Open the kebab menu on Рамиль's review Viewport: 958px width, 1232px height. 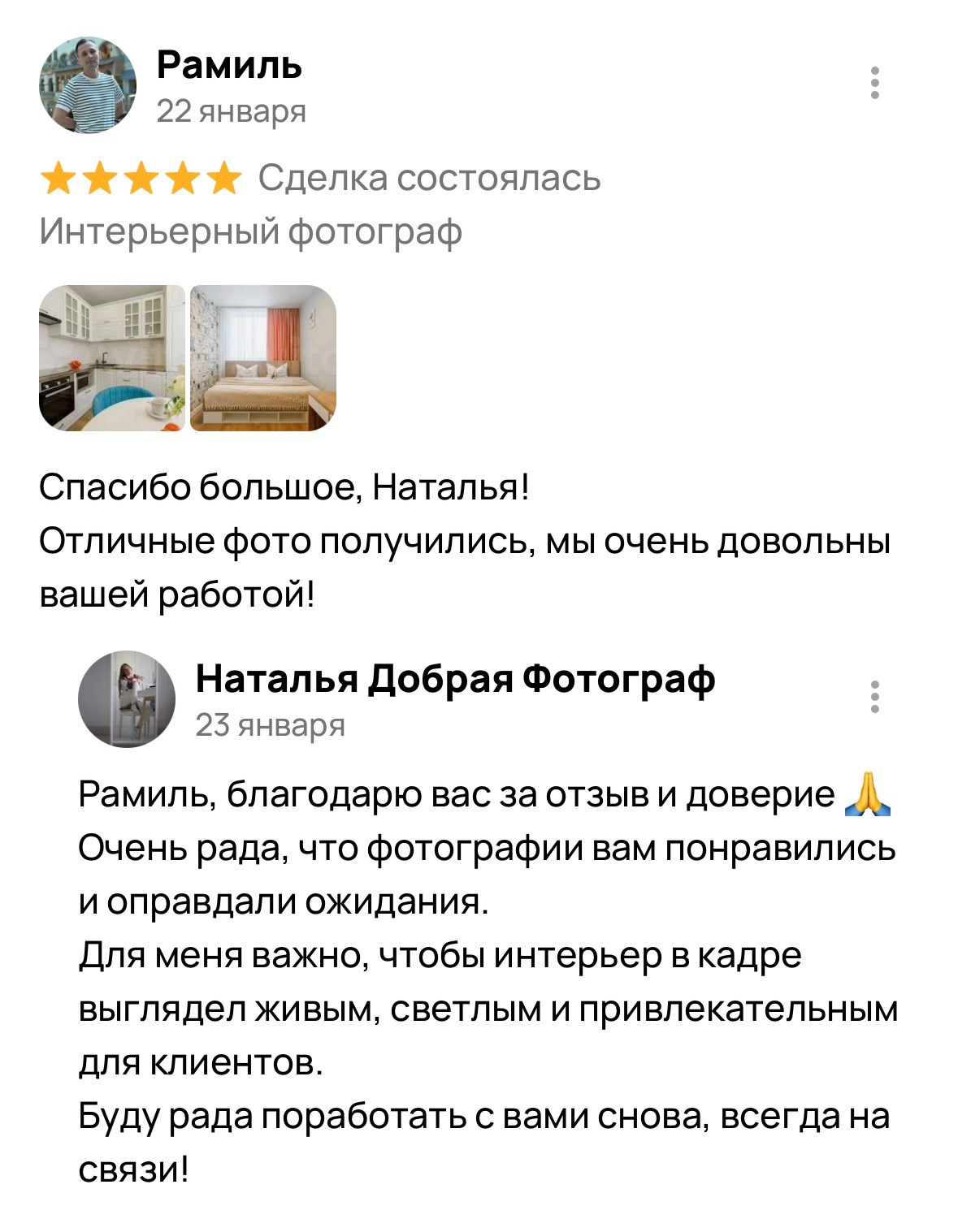tap(874, 82)
